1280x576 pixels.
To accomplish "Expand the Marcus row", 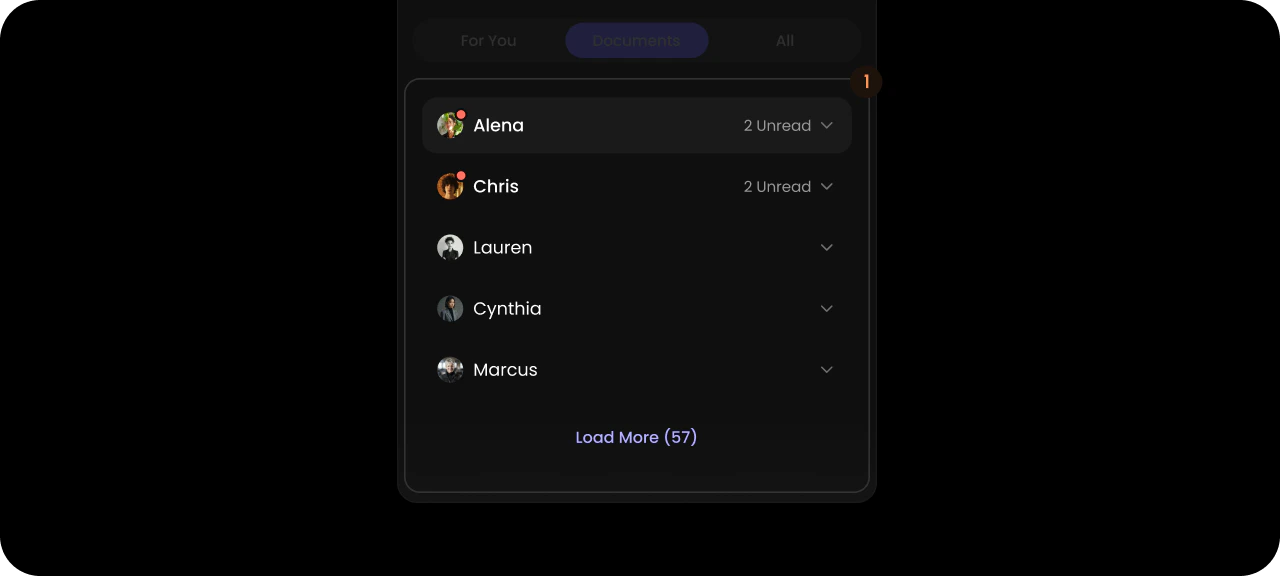I will click(826, 369).
